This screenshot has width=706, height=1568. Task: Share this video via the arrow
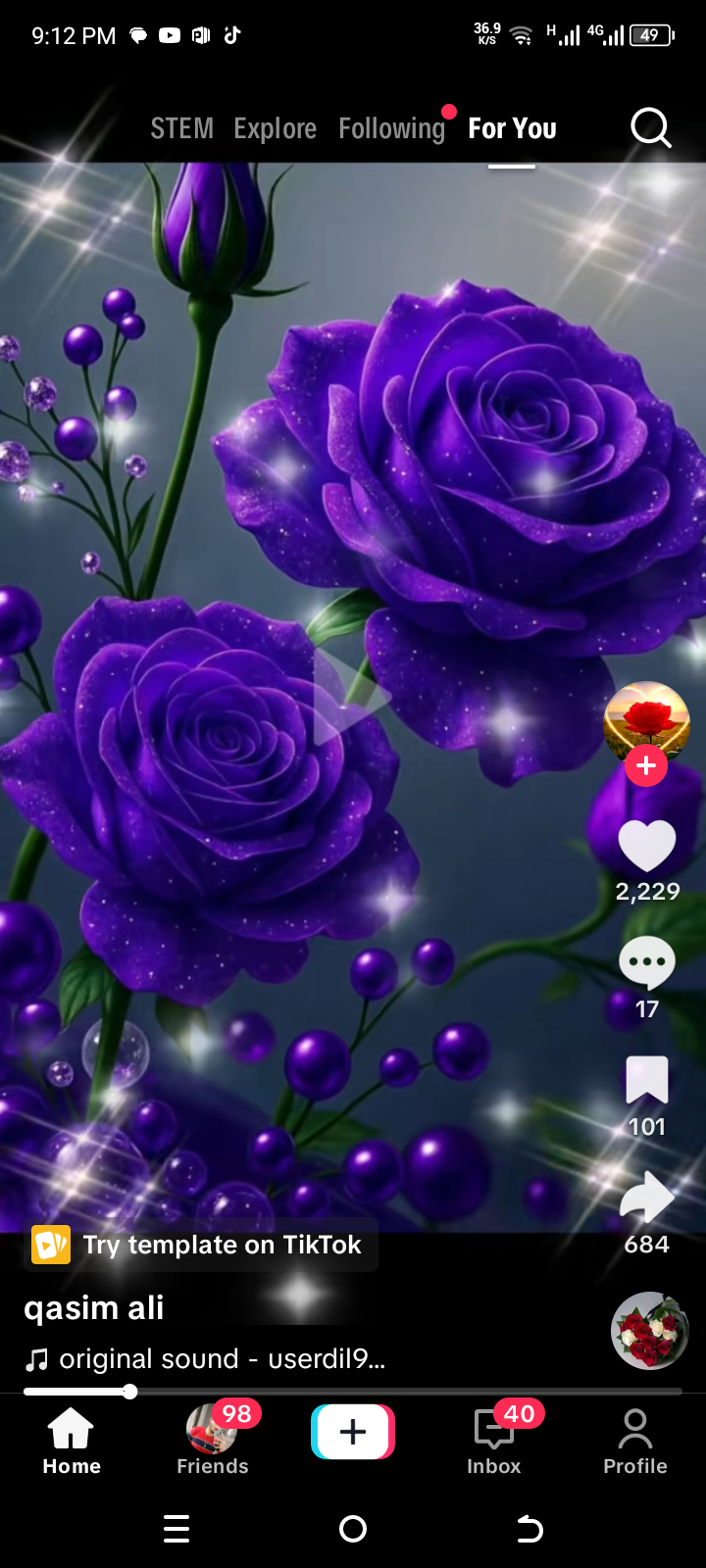(647, 1198)
